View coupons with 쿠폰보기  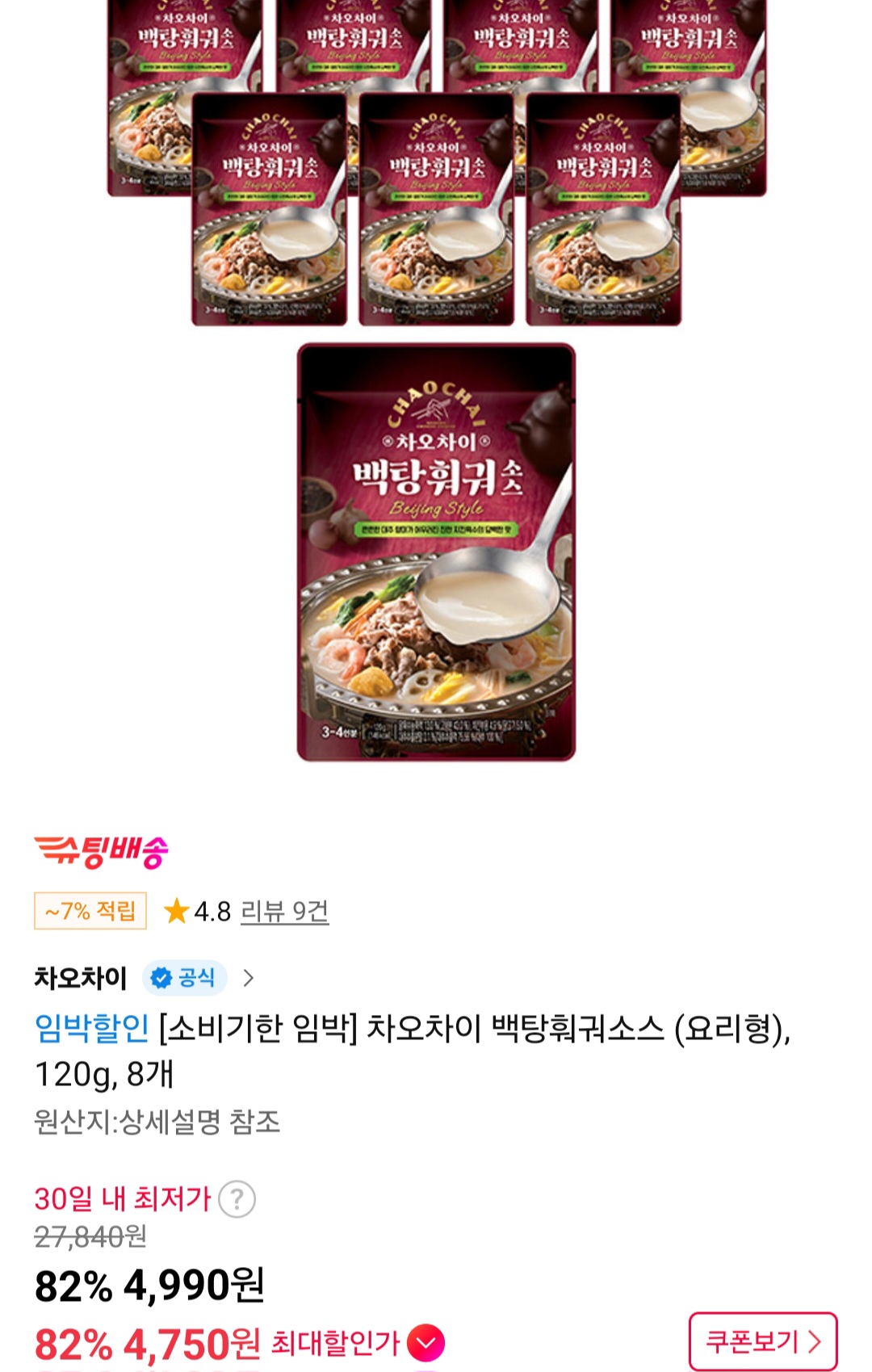pos(762,1341)
